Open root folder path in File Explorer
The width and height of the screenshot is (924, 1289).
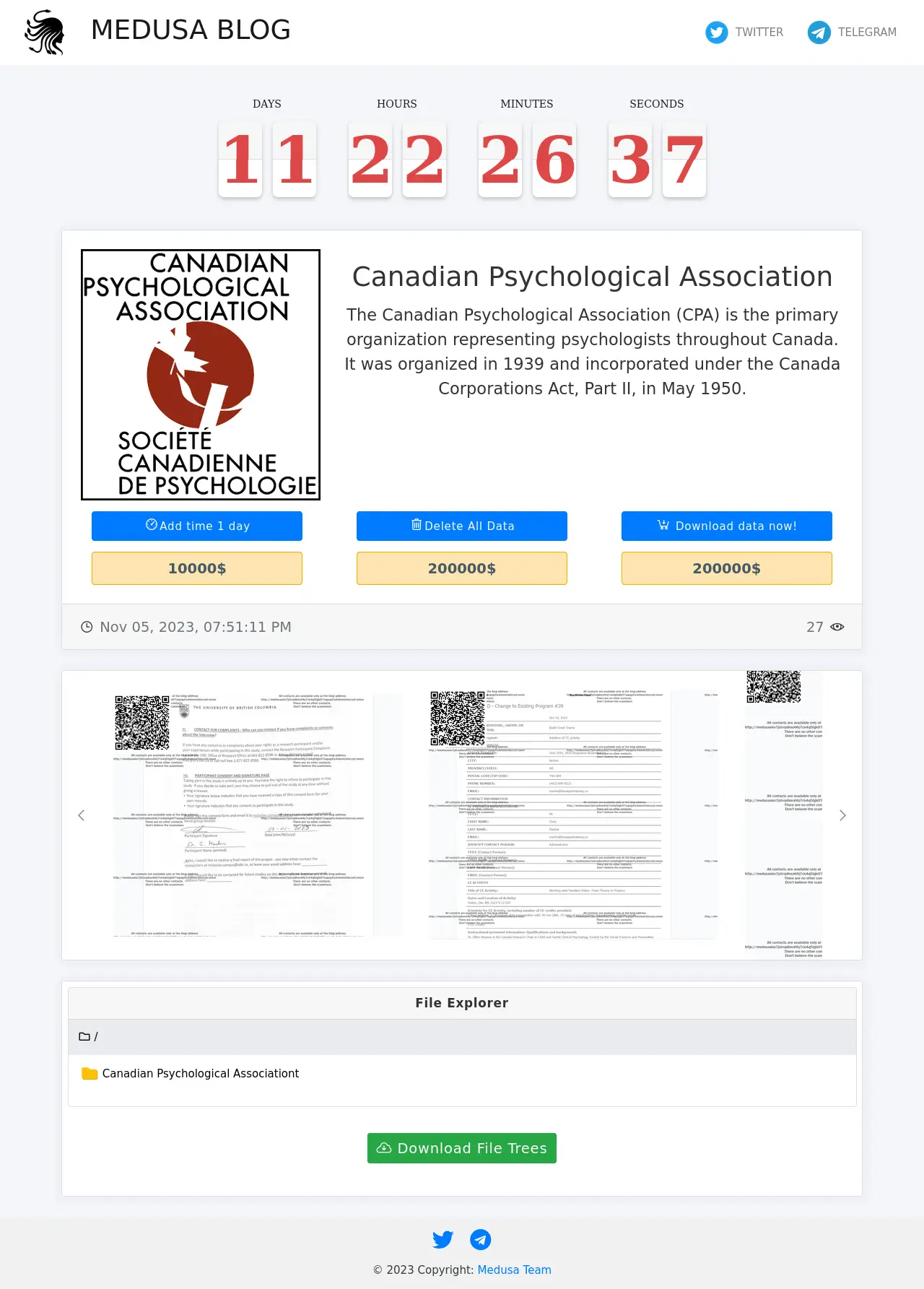coord(88,1037)
